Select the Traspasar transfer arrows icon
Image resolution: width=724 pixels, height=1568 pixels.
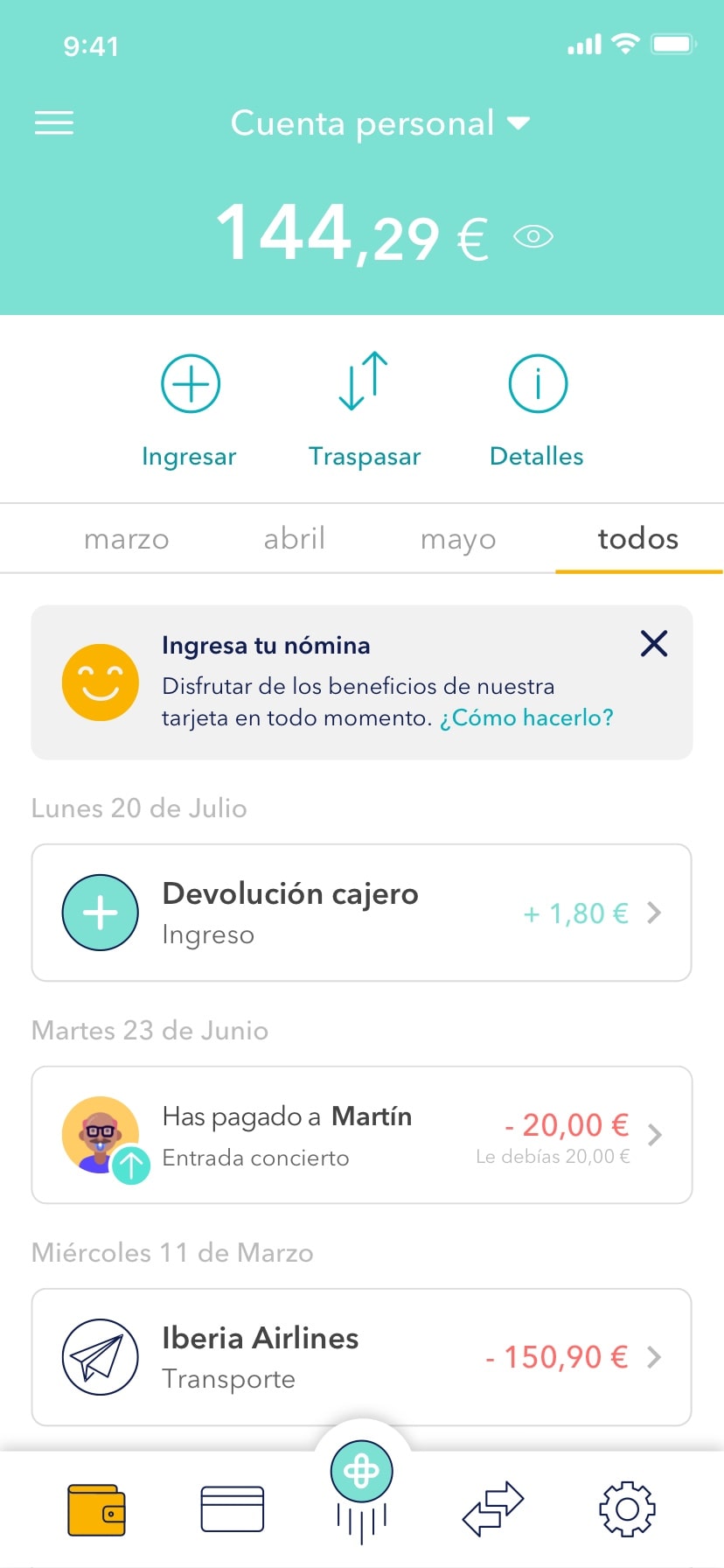pyautogui.click(x=364, y=382)
